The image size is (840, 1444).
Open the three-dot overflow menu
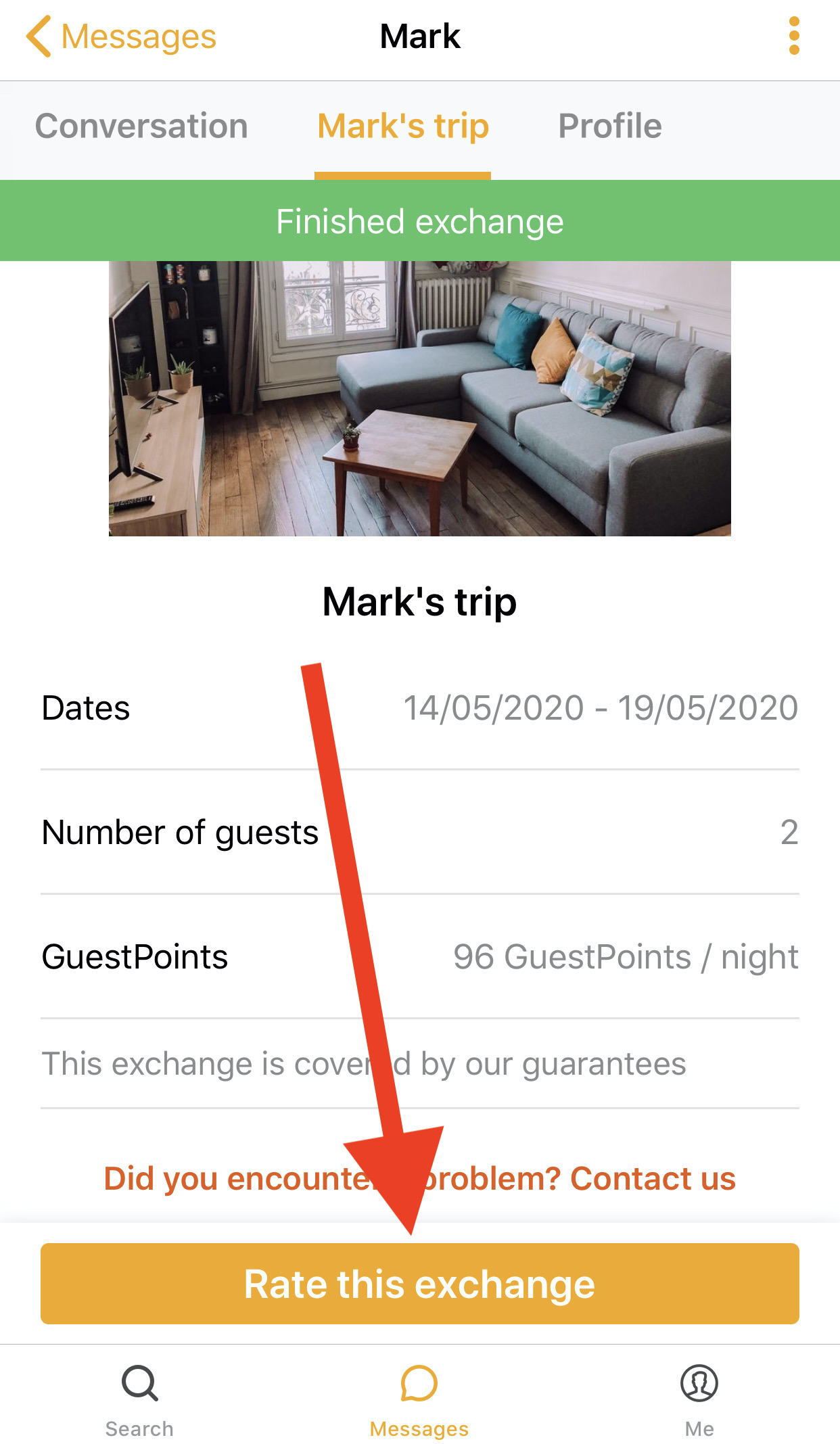pyautogui.click(x=794, y=37)
